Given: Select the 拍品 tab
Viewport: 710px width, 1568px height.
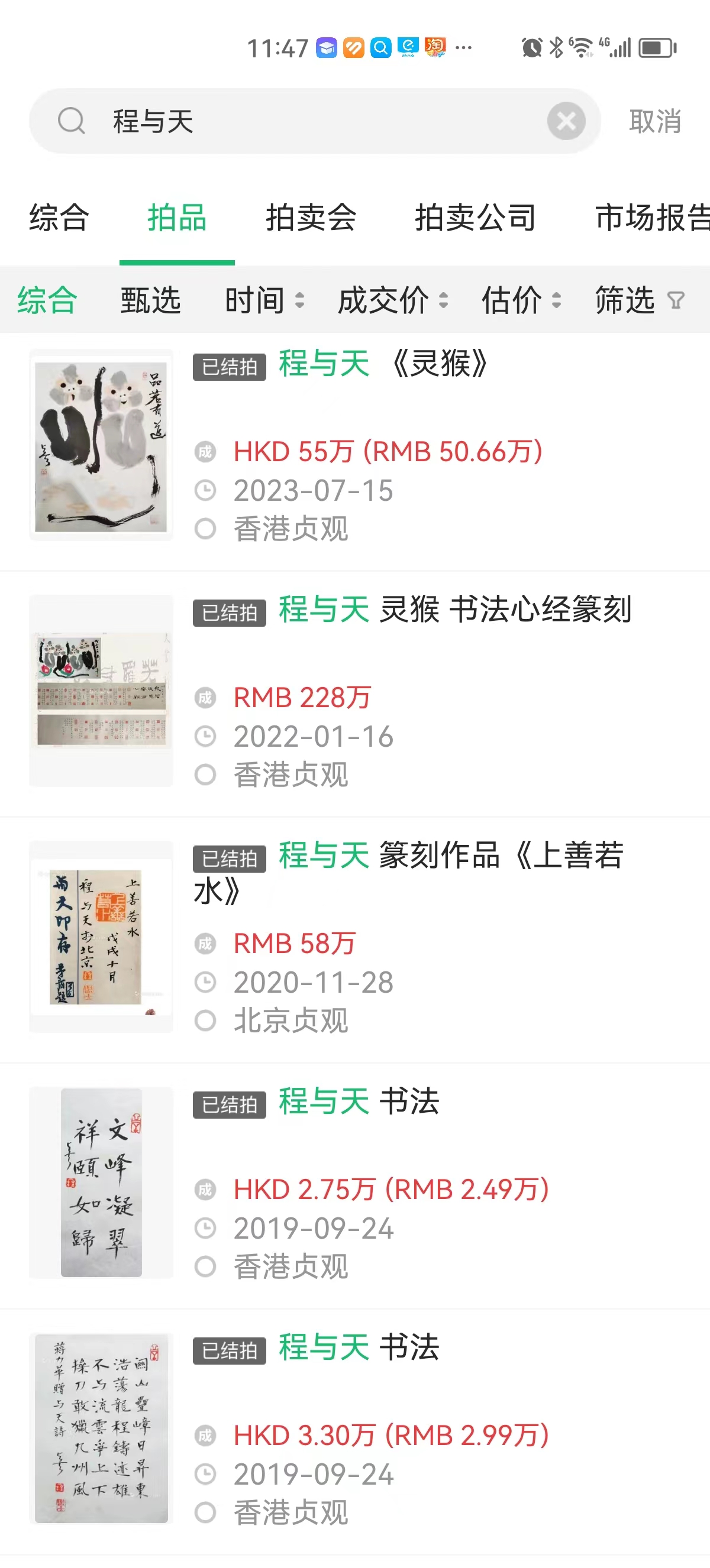Looking at the screenshot, I should tap(176, 218).
